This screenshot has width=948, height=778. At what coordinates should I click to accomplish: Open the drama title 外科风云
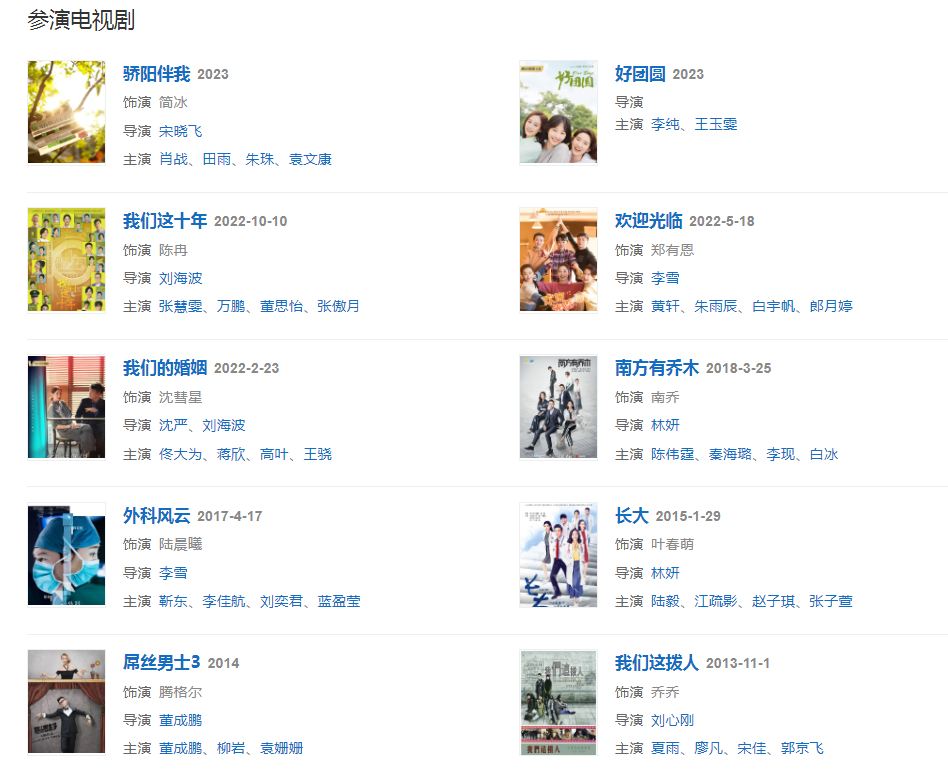pos(156,516)
